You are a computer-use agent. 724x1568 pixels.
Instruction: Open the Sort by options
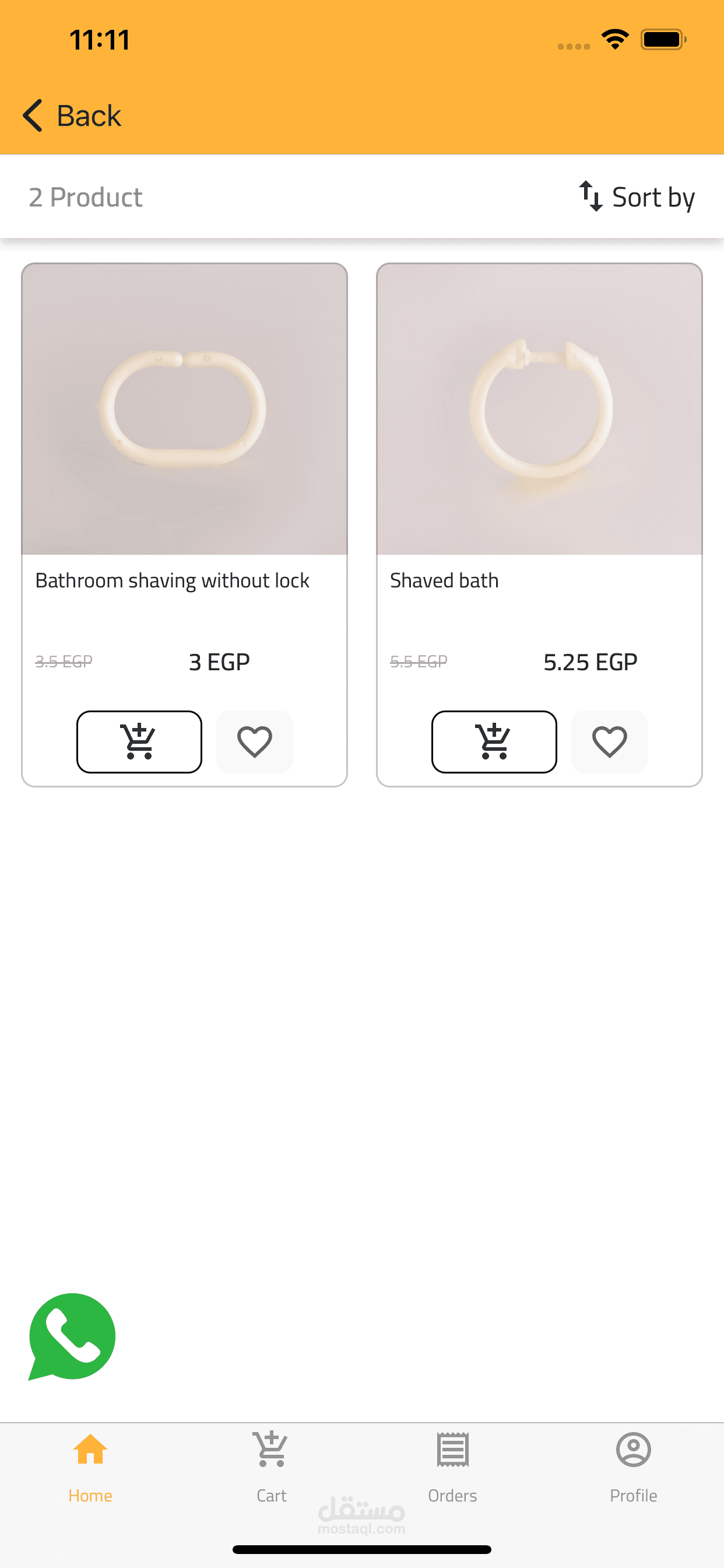tap(637, 197)
